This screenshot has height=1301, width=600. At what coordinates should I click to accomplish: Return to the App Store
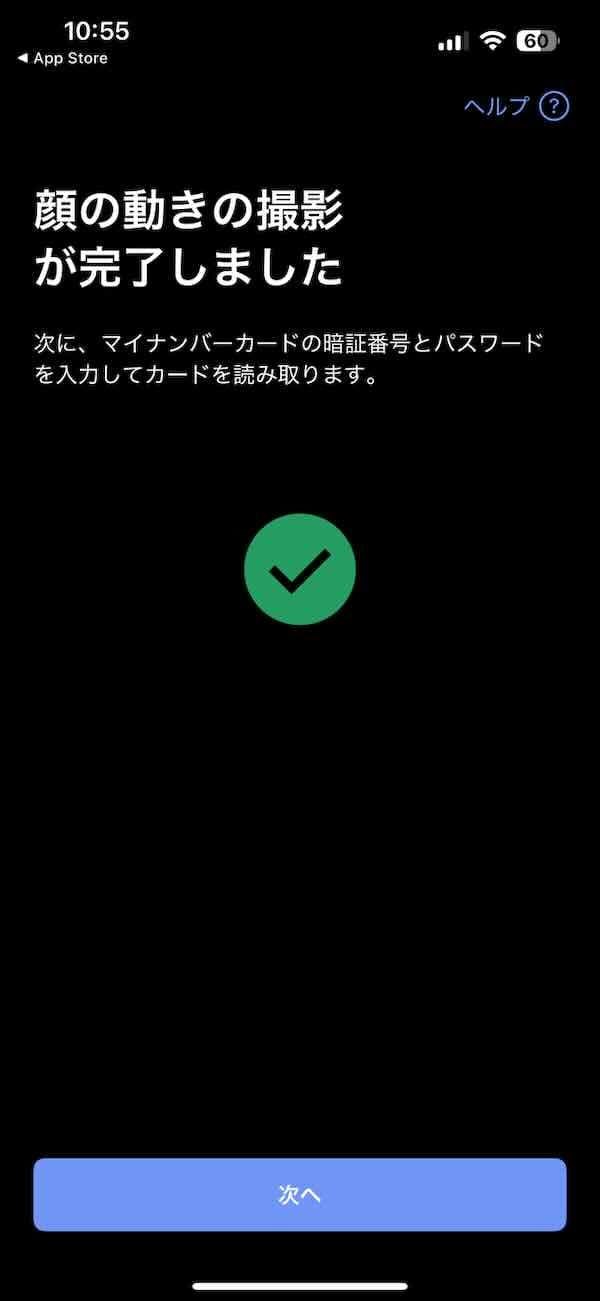(62, 59)
